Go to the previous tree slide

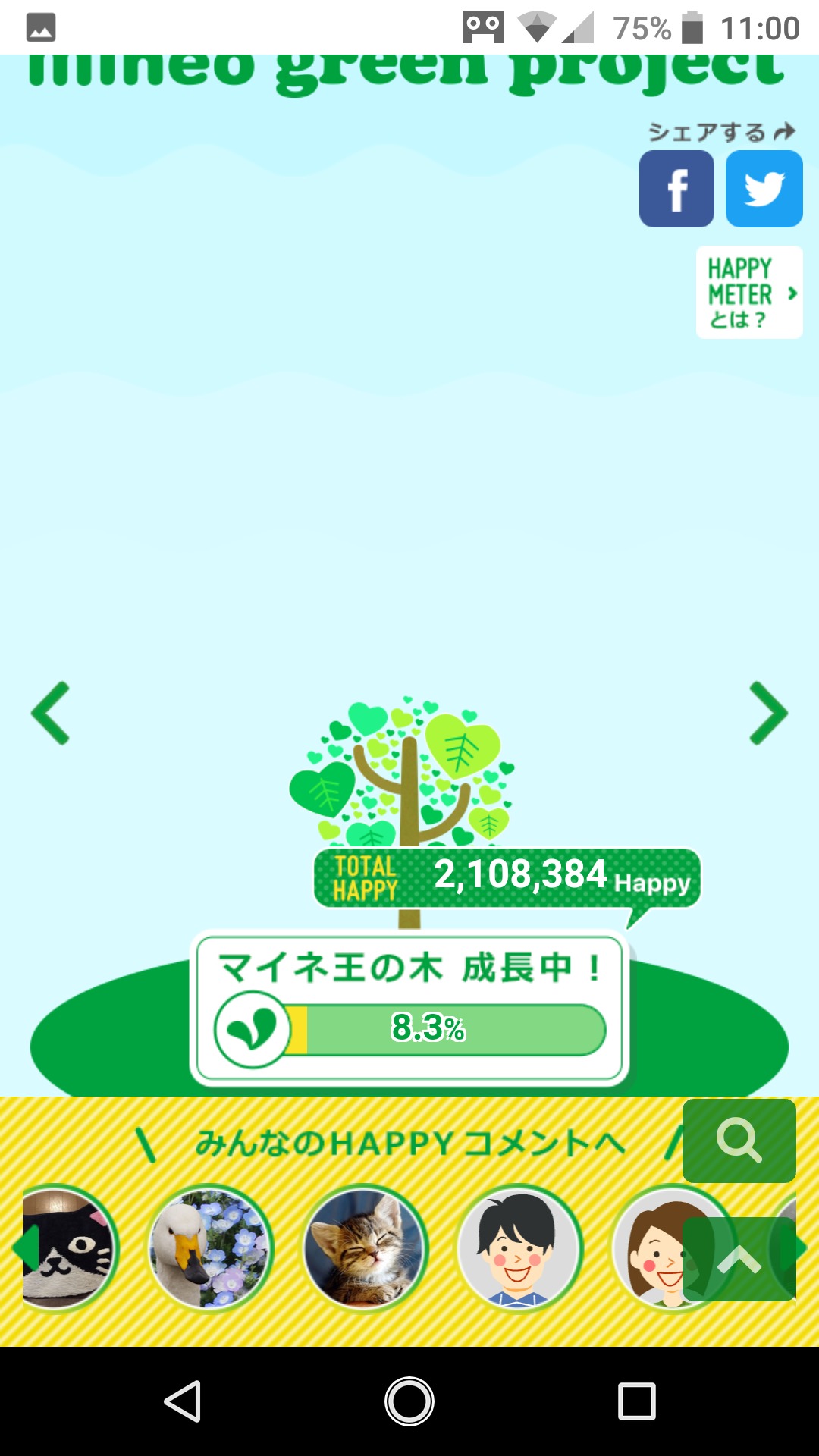click(51, 713)
